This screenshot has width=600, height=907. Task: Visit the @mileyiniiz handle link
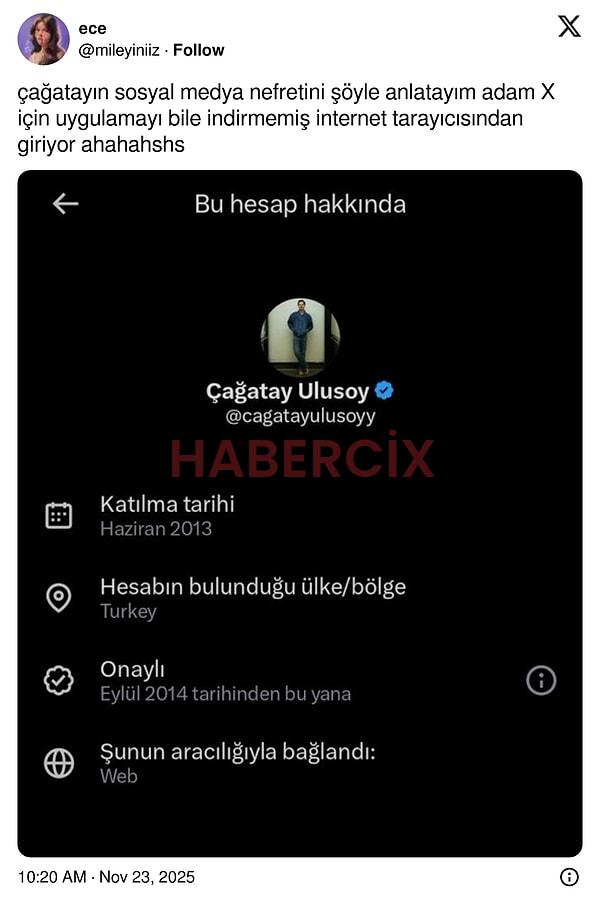pos(118,50)
